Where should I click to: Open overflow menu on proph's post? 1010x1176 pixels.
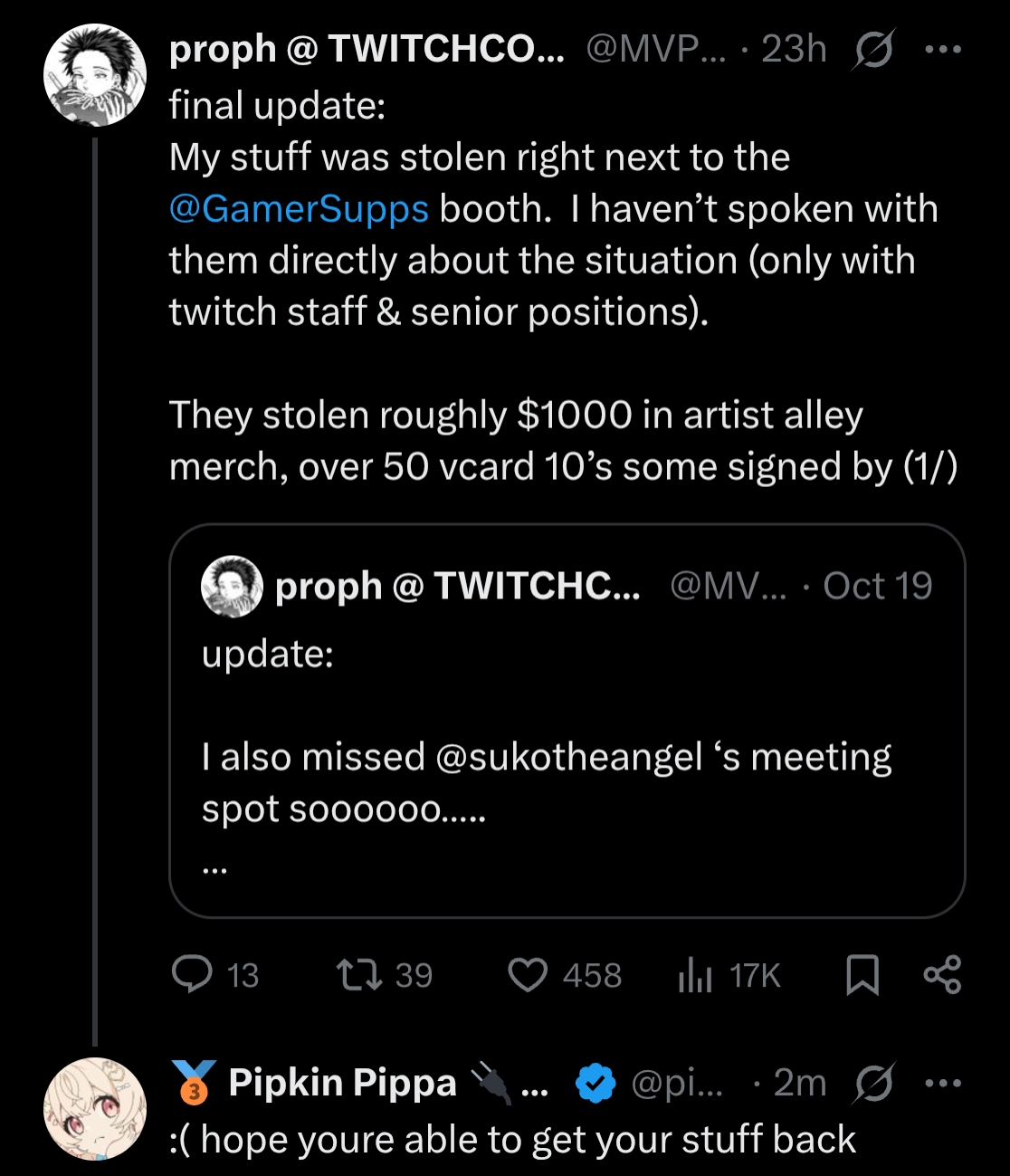[943, 49]
